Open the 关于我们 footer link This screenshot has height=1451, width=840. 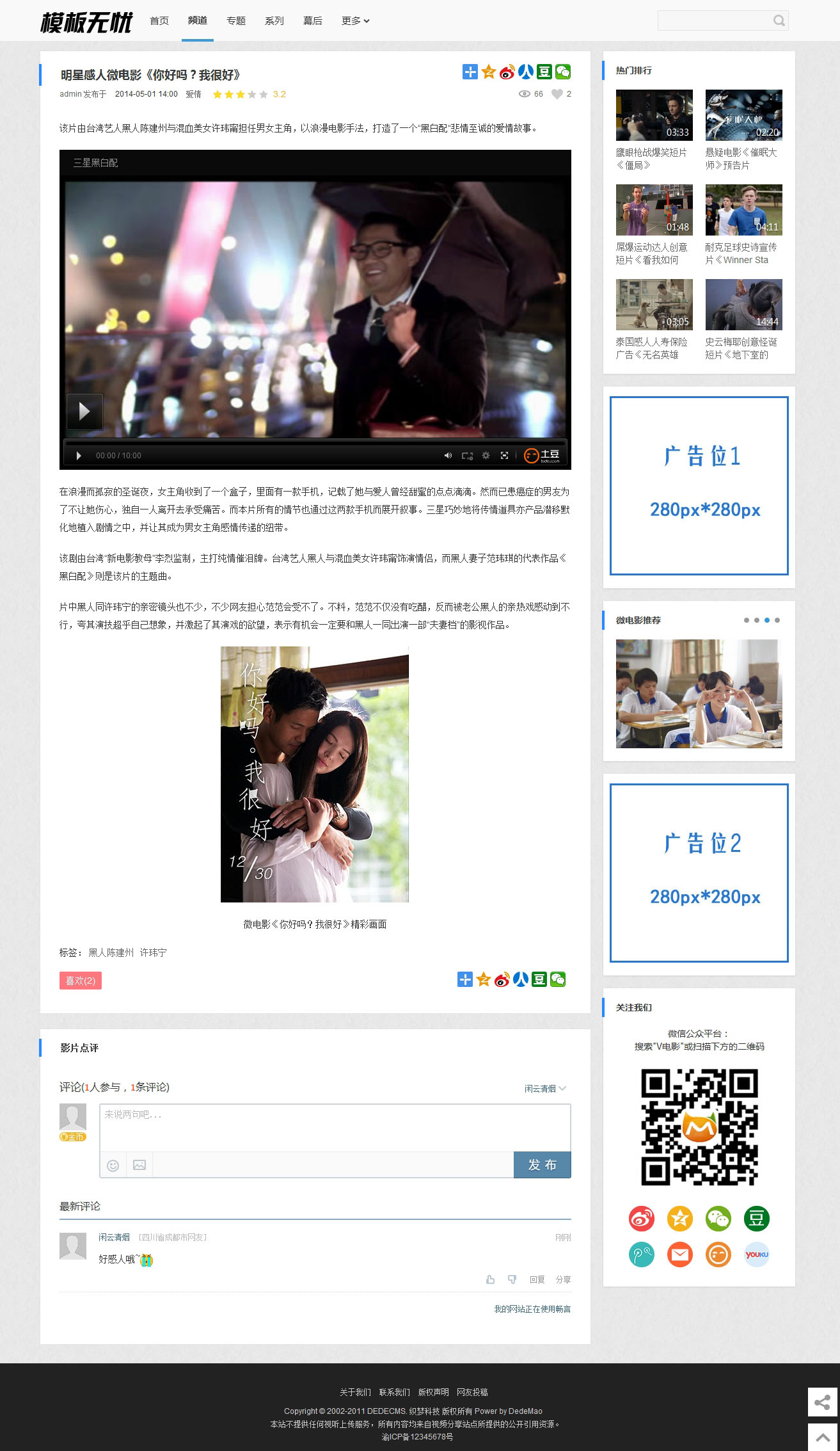pos(355,1392)
